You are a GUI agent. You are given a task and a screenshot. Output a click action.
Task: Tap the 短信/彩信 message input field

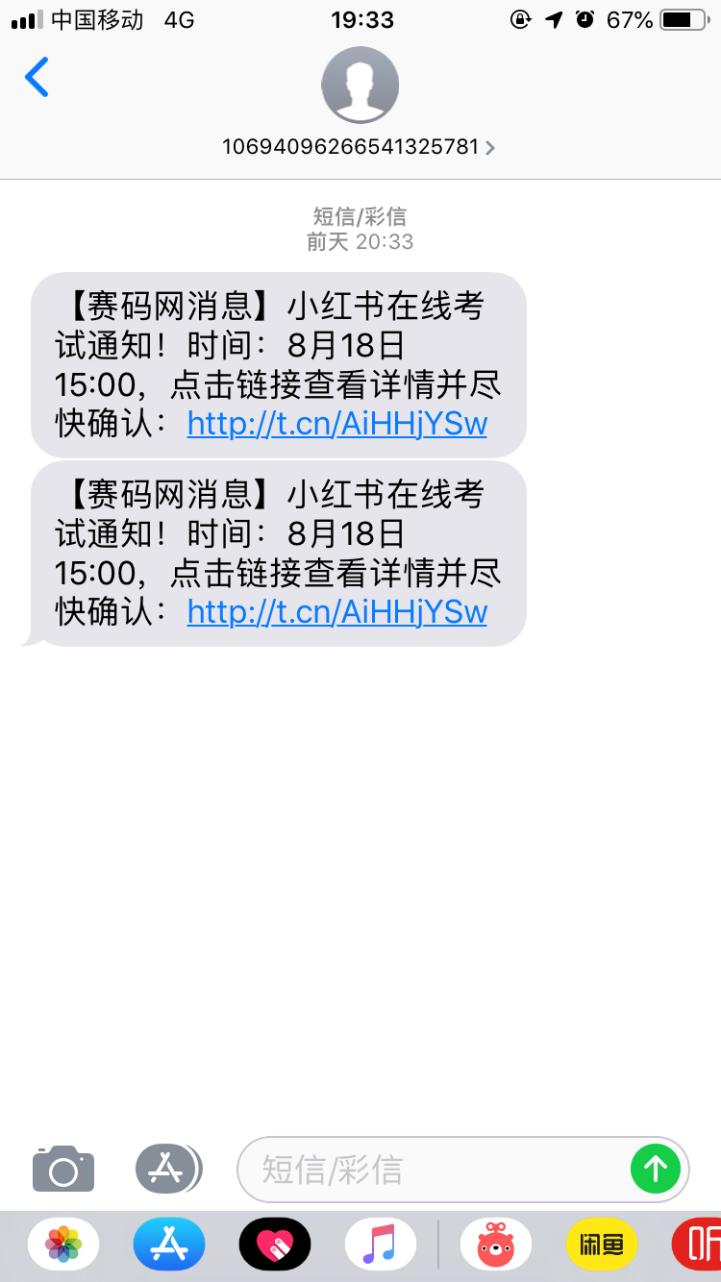(x=430, y=1167)
